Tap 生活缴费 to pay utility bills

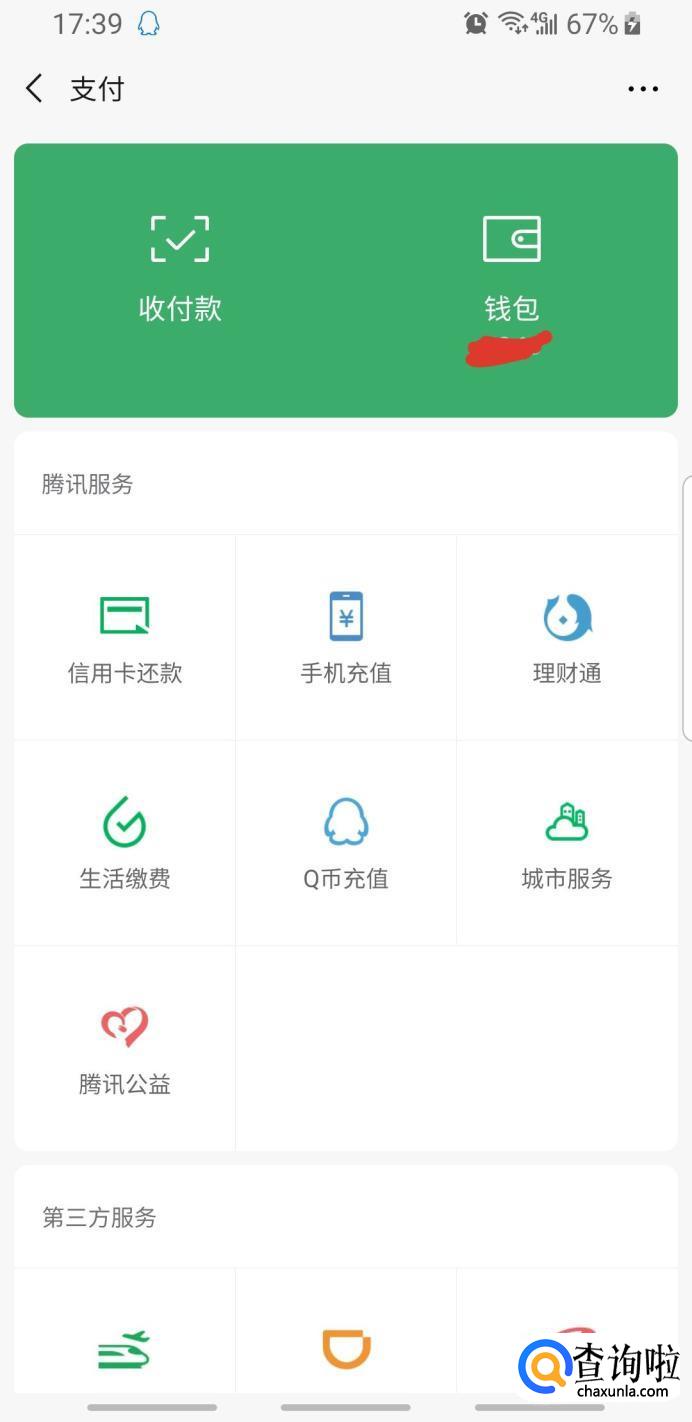125,843
